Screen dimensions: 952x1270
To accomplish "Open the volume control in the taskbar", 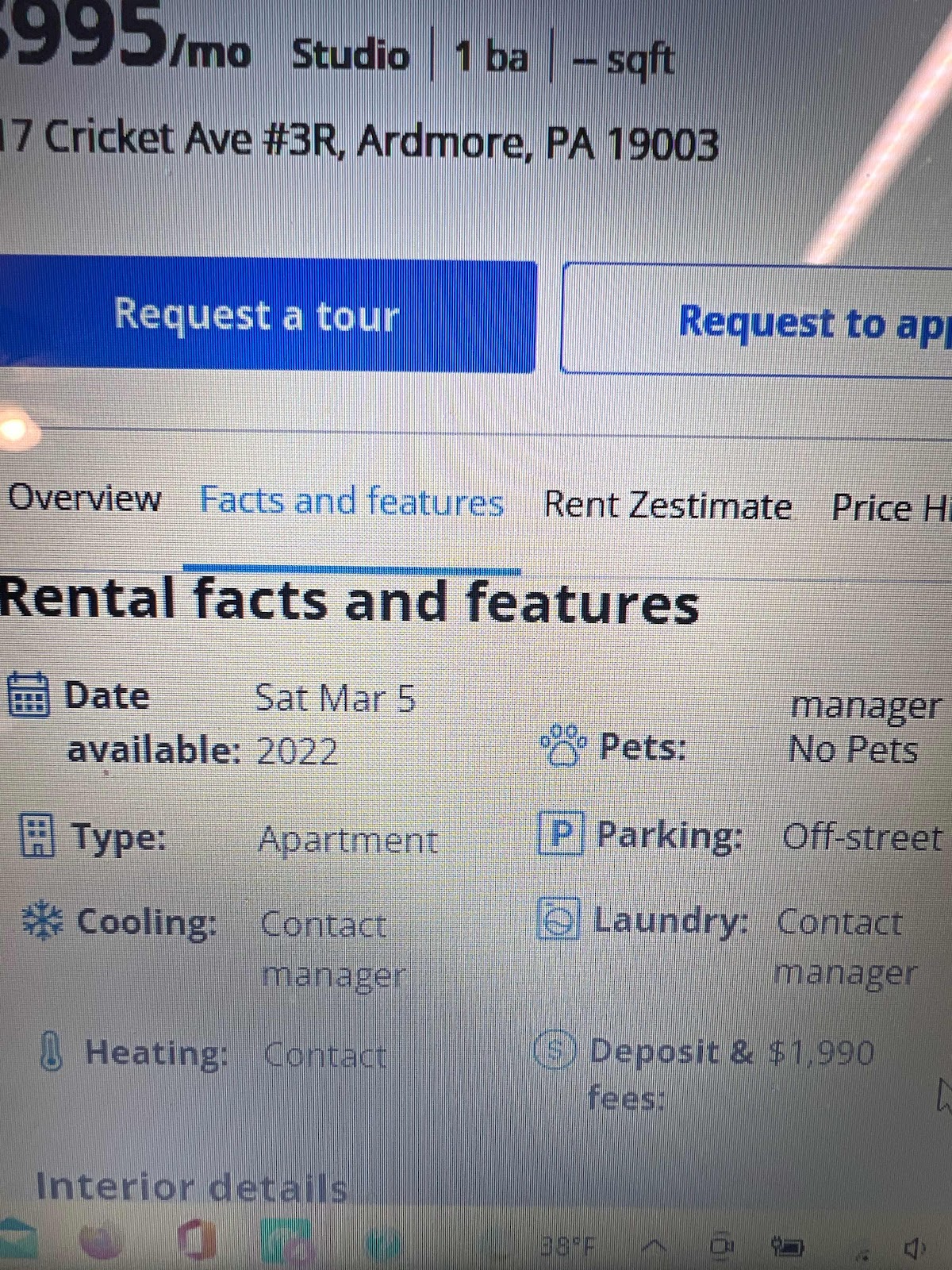I will pos(915,1249).
